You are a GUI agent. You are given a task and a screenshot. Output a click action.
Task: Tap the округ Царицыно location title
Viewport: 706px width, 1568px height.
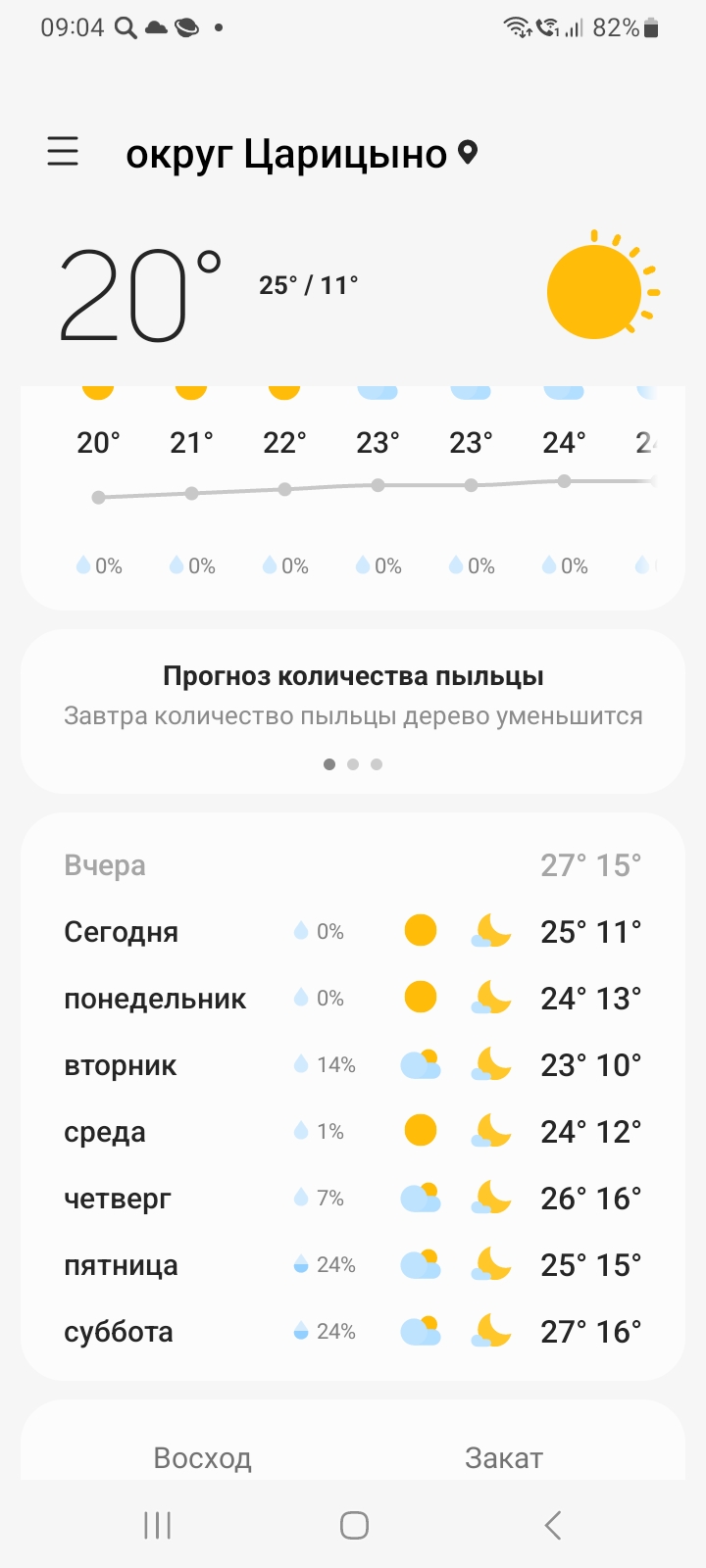click(x=286, y=154)
